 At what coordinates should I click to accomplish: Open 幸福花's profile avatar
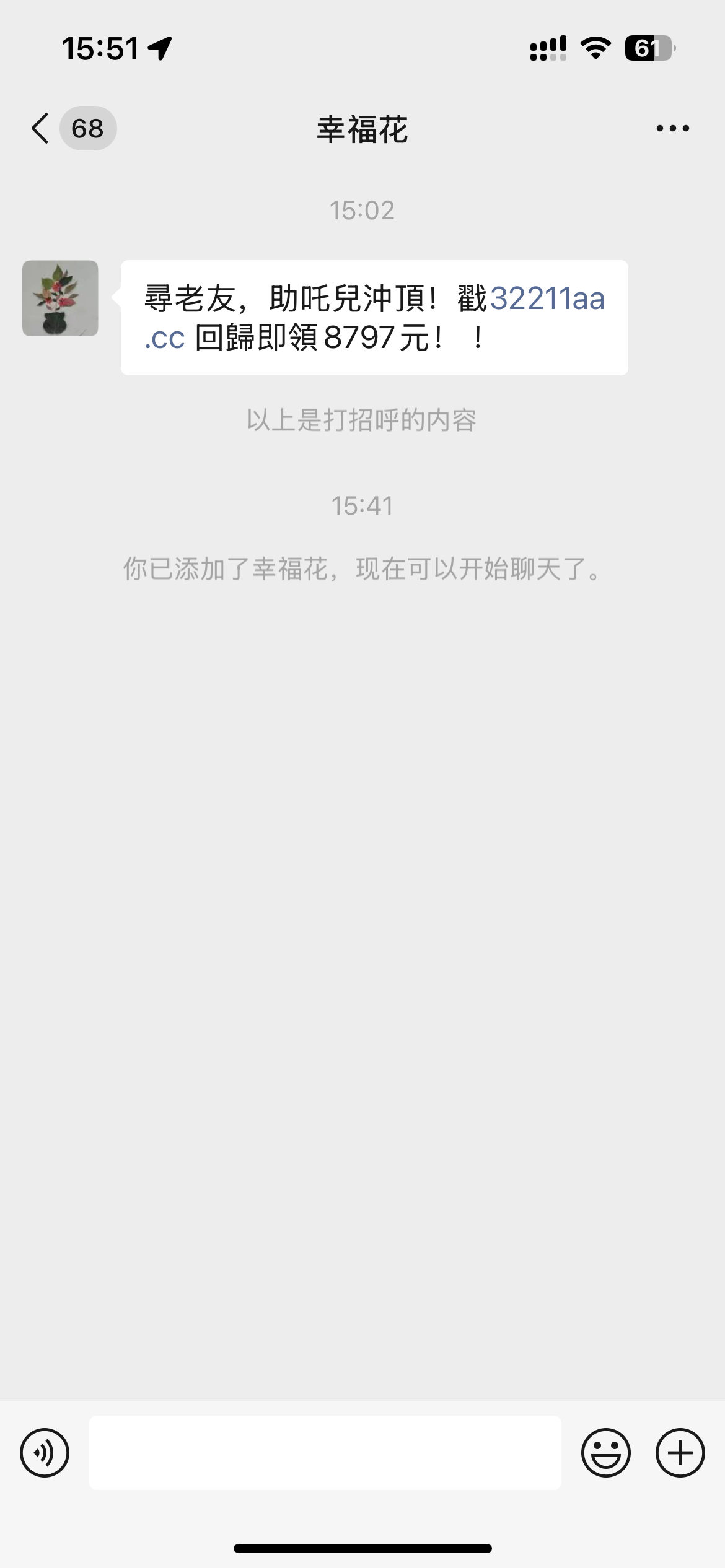pos(60,298)
